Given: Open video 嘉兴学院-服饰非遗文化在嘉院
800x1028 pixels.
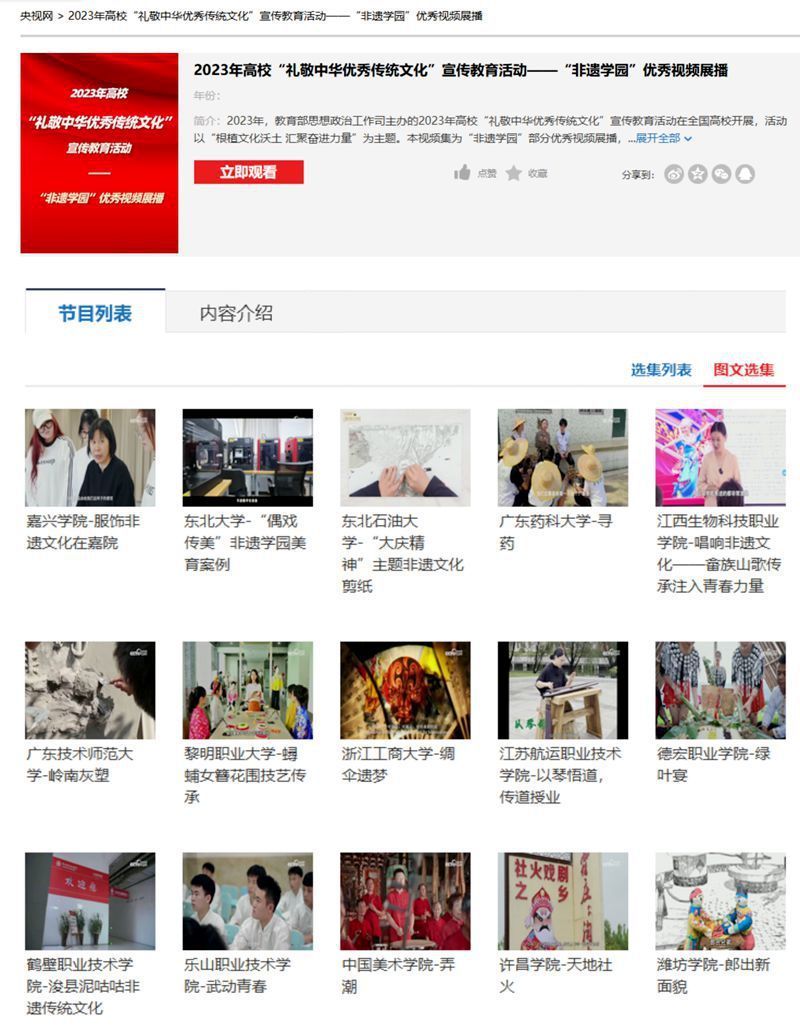Looking at the screenshot, I should click(90, 457).
